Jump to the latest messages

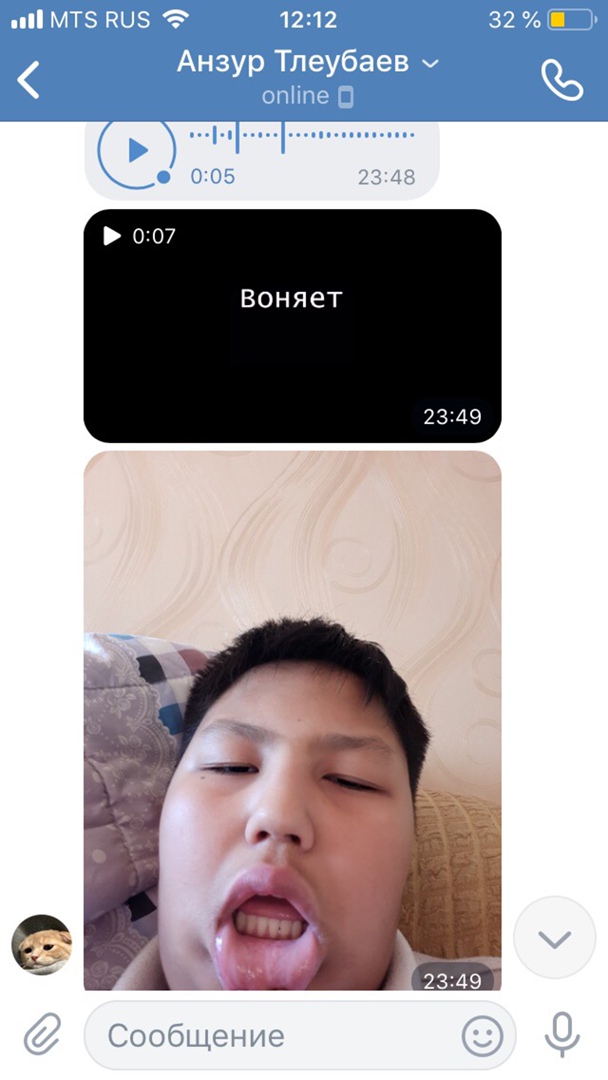pos(554,938)
